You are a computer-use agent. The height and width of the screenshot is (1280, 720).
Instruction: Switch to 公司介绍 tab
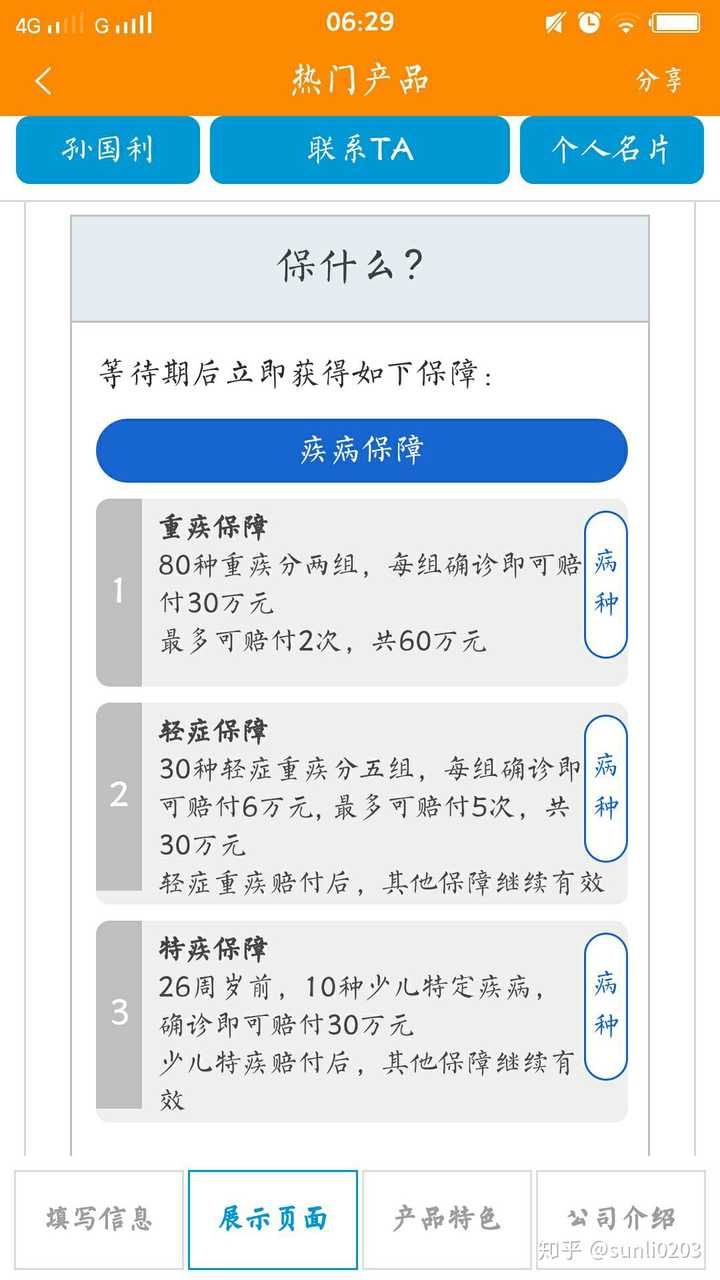620,1219
